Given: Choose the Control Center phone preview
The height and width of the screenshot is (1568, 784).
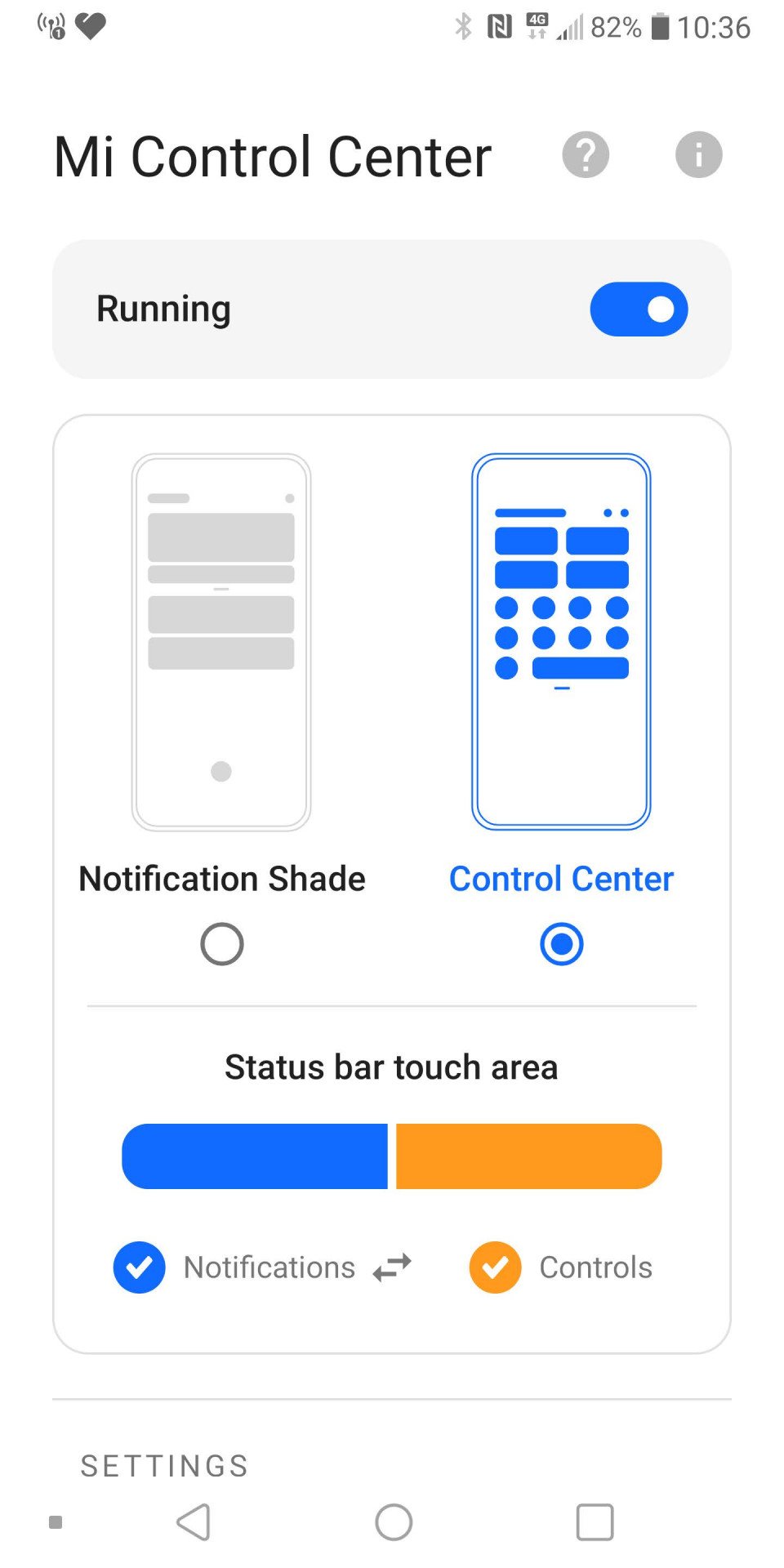Looking at the screenshot, I should (x=561, y=642).
